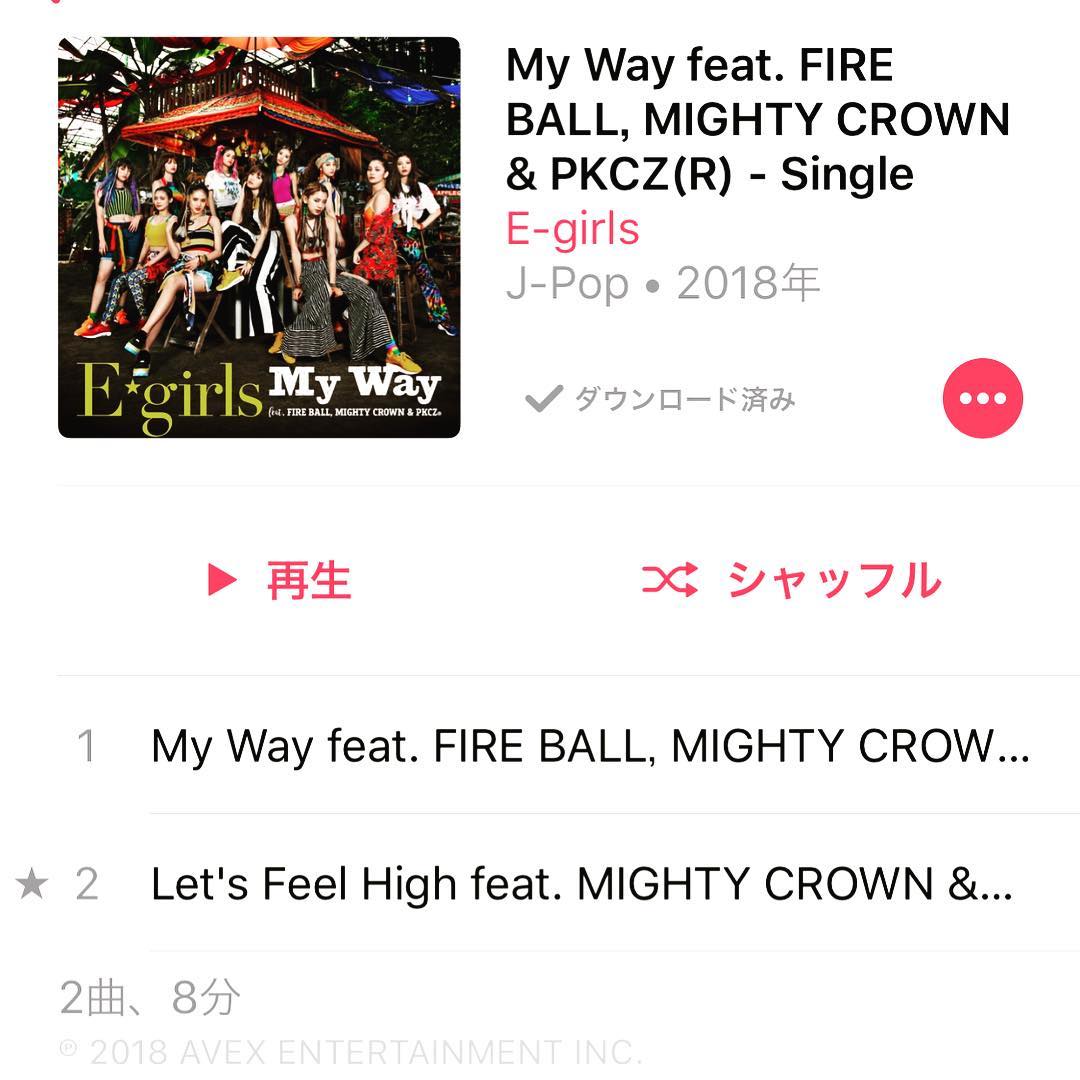Viewport: 1080px width, 1080px height.
Task: Play track 2 Let's Feel High
Action: point(581,884)
